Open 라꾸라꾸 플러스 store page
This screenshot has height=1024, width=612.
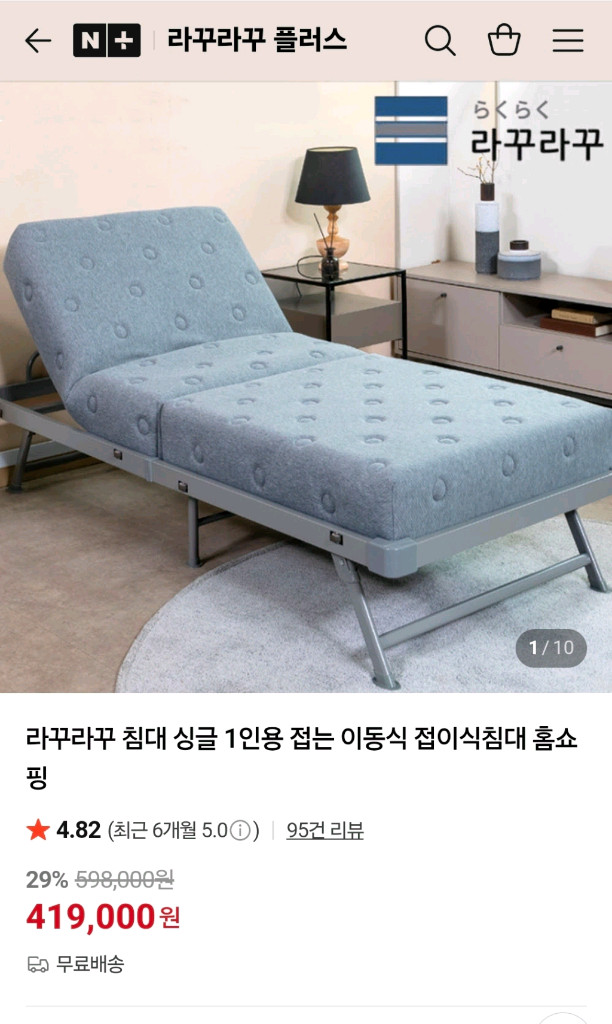click(x=257, y=40)
